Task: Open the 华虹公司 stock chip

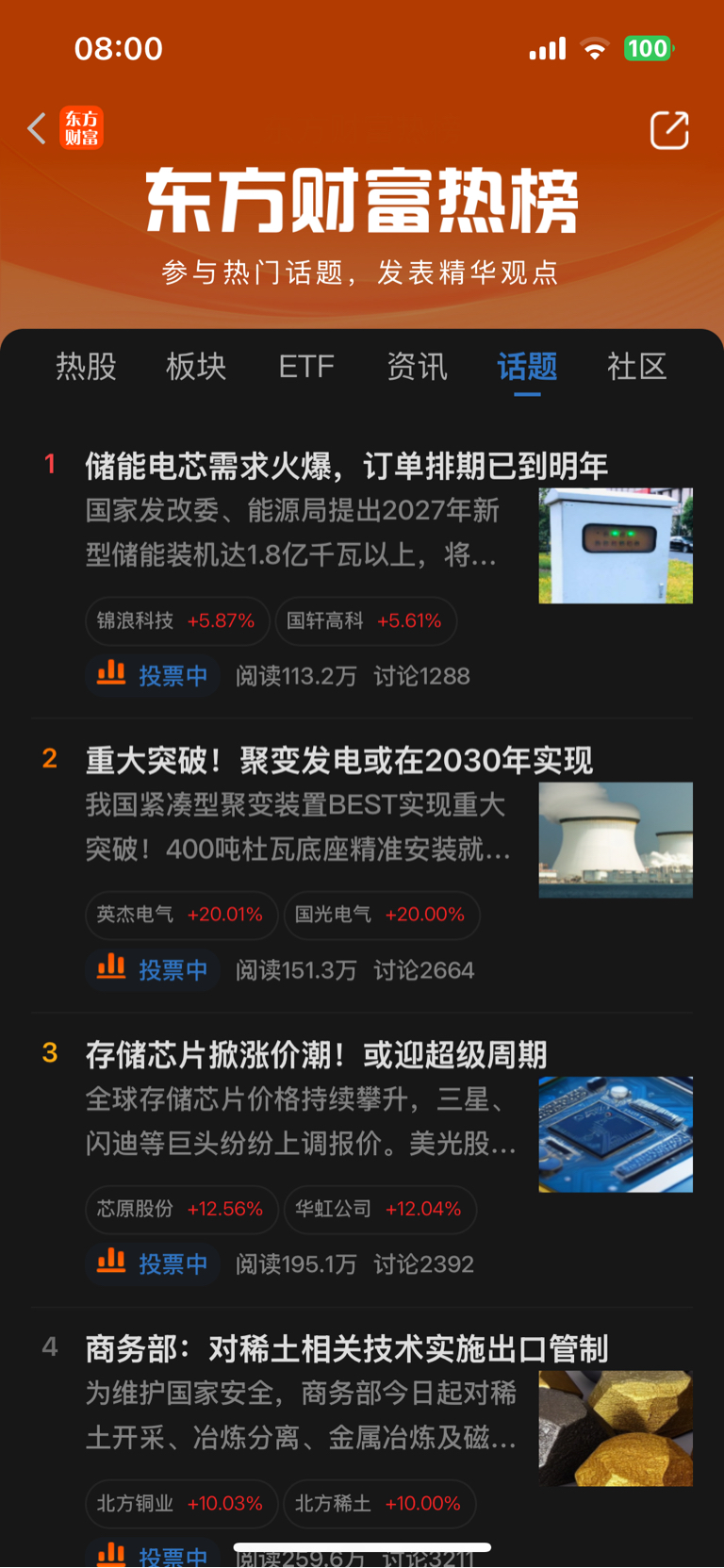Action: (379, 1209)
